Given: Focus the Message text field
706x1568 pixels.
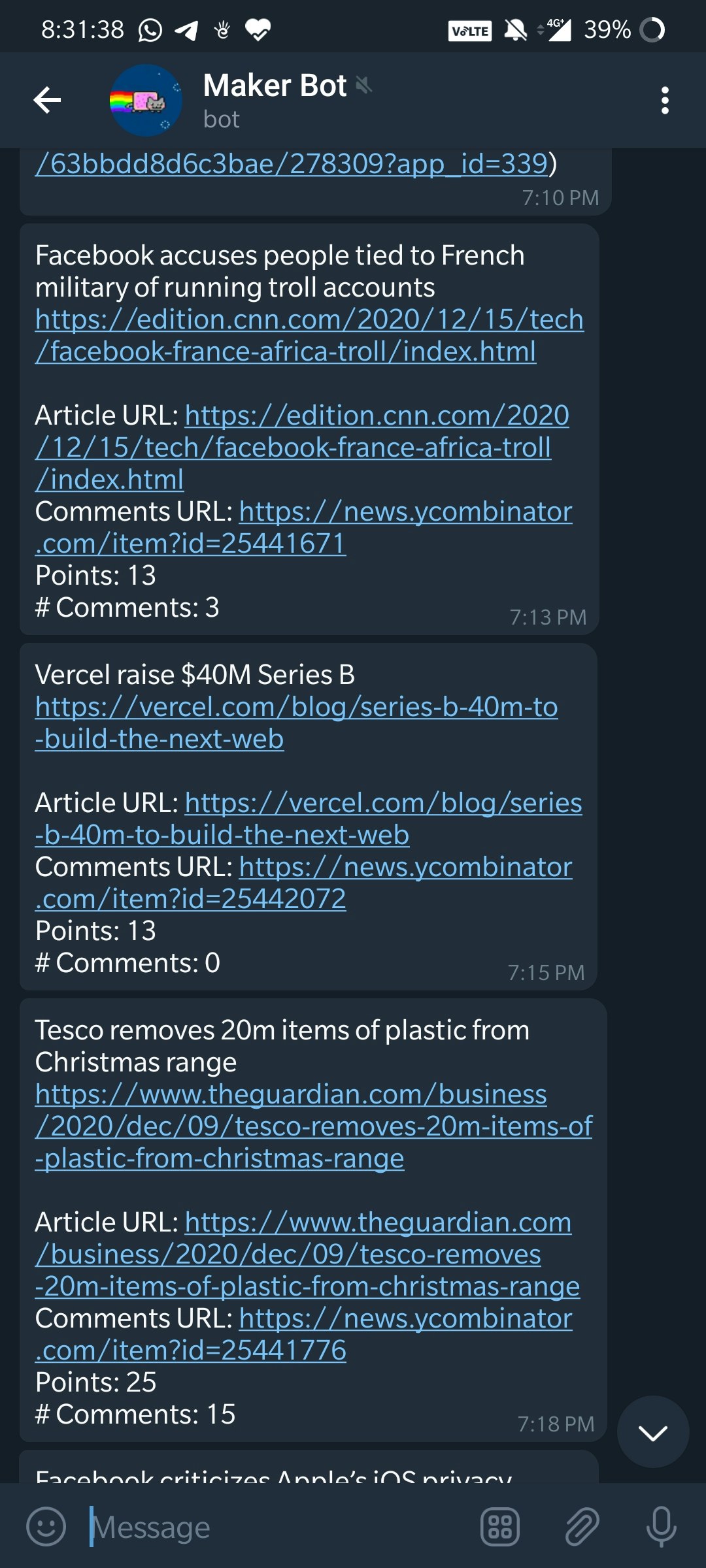Looking at the screenshot, I should tap(275, 1527).
